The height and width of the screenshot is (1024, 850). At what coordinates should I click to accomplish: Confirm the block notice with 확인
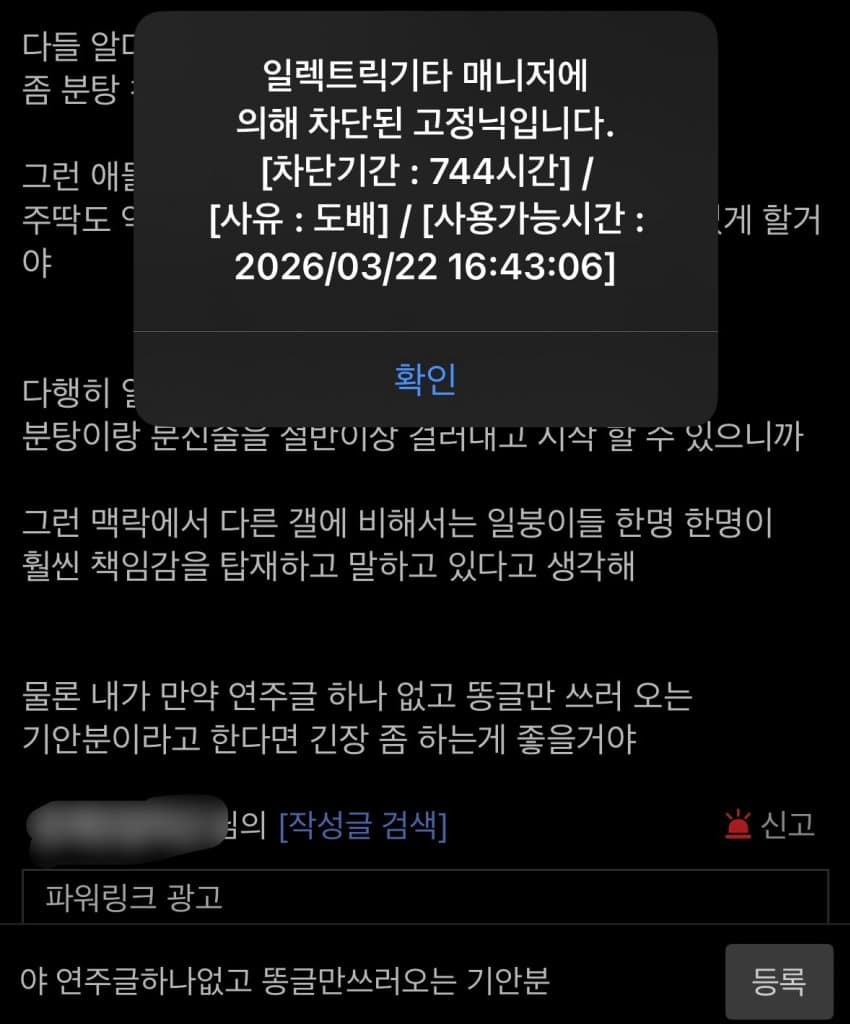pos(425,379)
